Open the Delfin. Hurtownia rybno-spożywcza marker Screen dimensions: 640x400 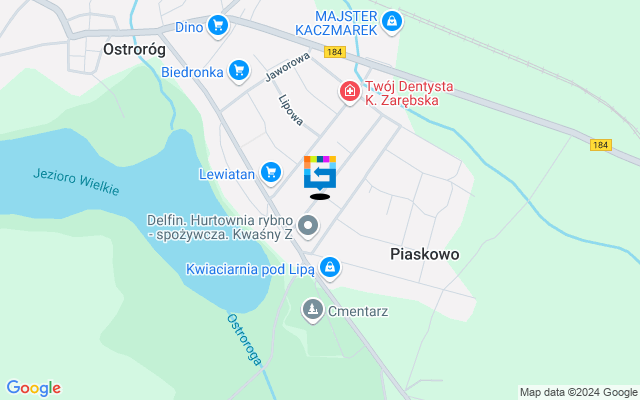click(308, 227)
